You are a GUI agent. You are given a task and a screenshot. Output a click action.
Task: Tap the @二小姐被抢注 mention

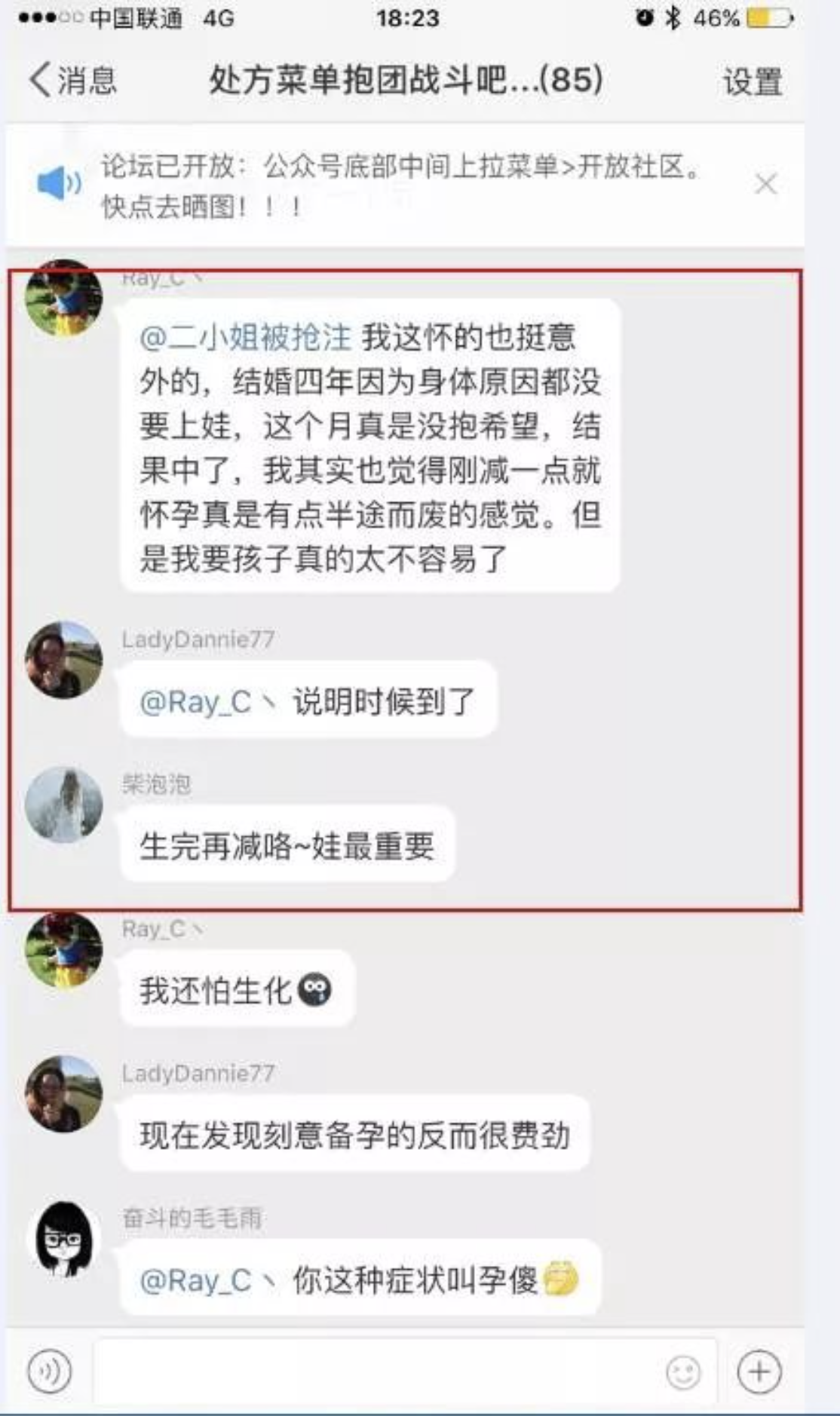[x=246, y=337]
